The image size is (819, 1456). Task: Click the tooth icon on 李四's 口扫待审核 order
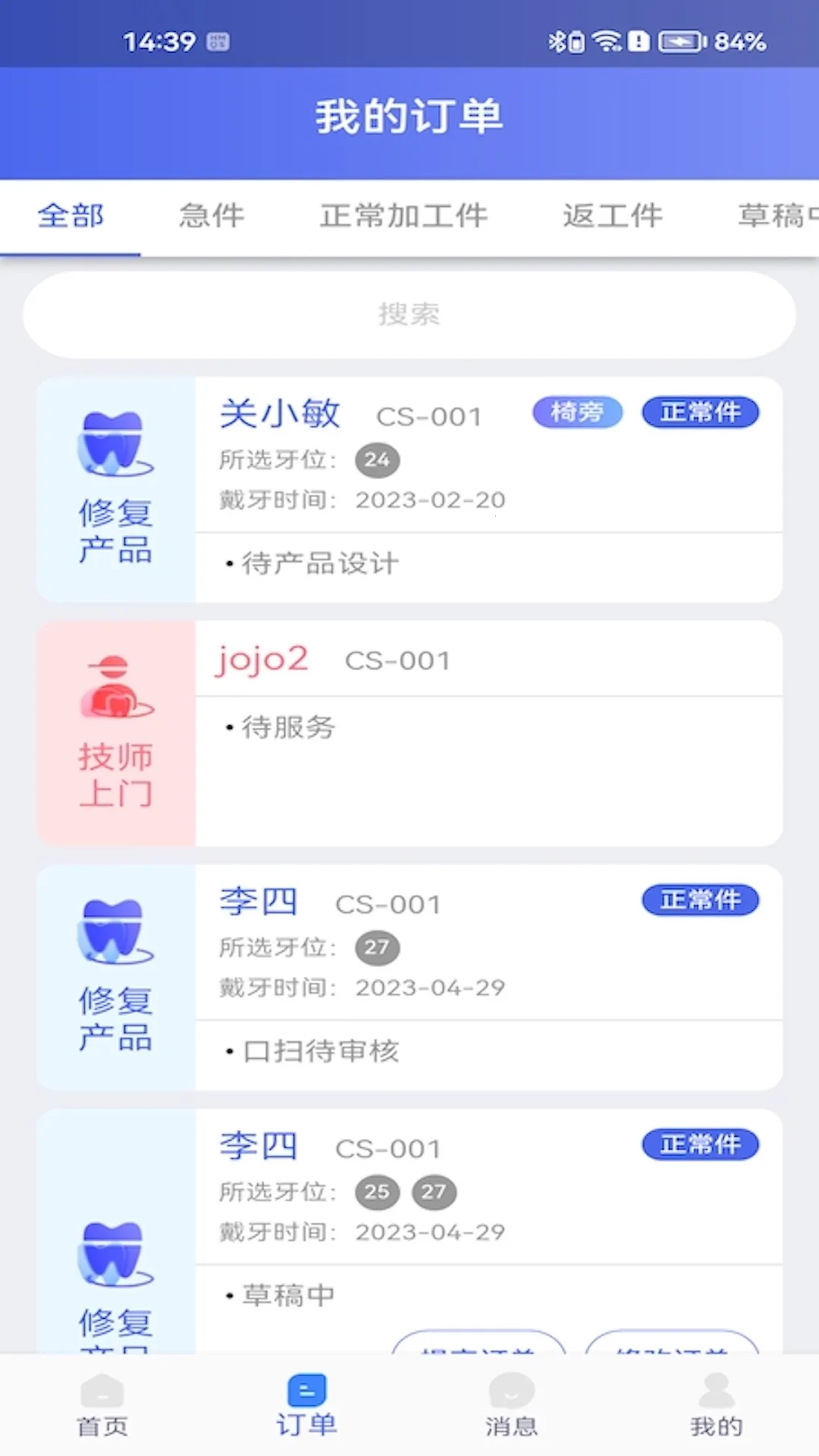tap(115, 933)
